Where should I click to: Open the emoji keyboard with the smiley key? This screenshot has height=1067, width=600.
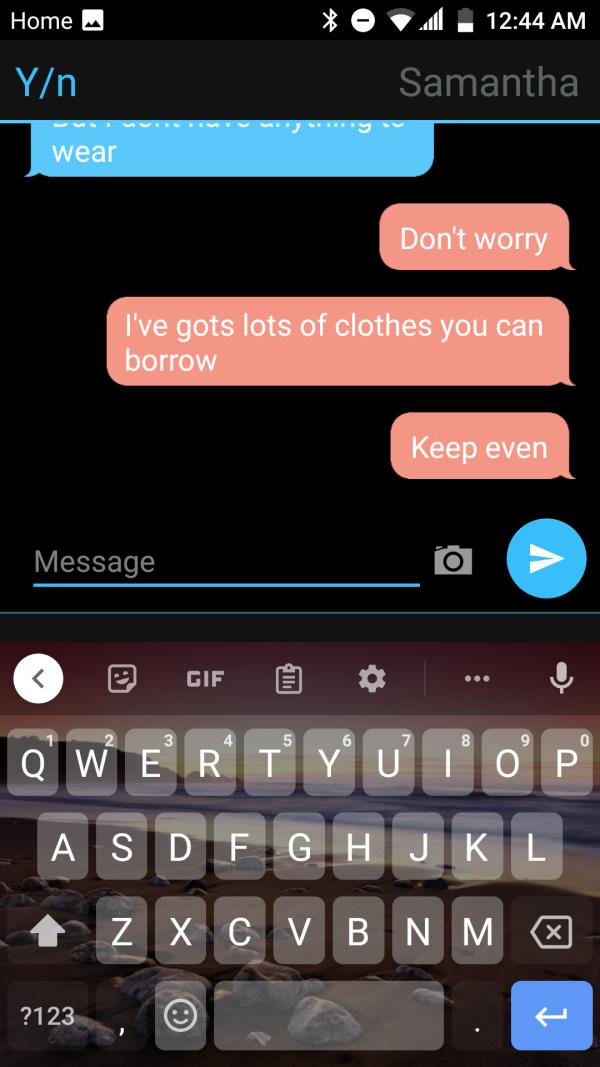click(x=180, y=1015)
